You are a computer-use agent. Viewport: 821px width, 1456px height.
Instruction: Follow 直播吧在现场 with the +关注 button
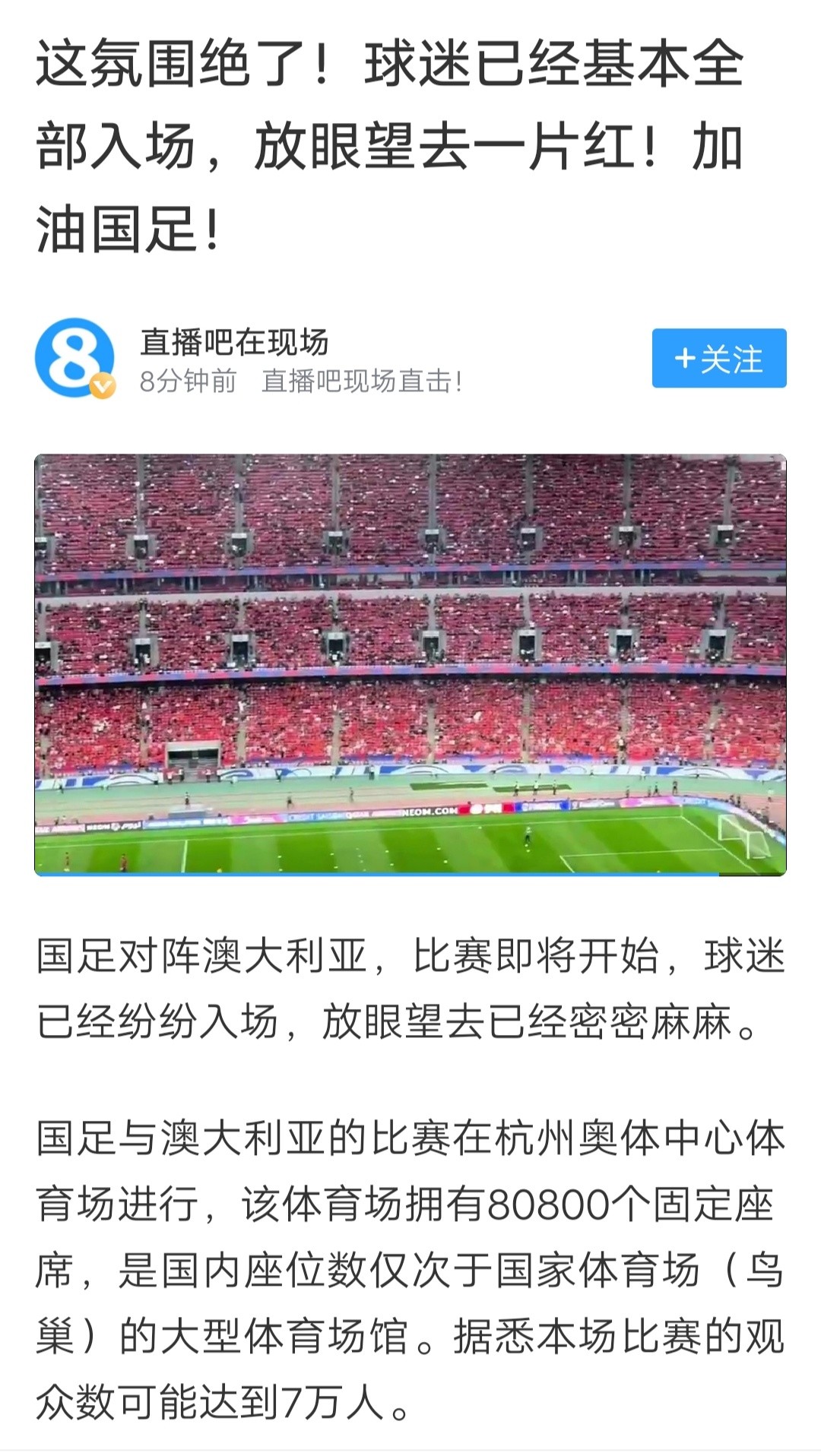(718, 358)
